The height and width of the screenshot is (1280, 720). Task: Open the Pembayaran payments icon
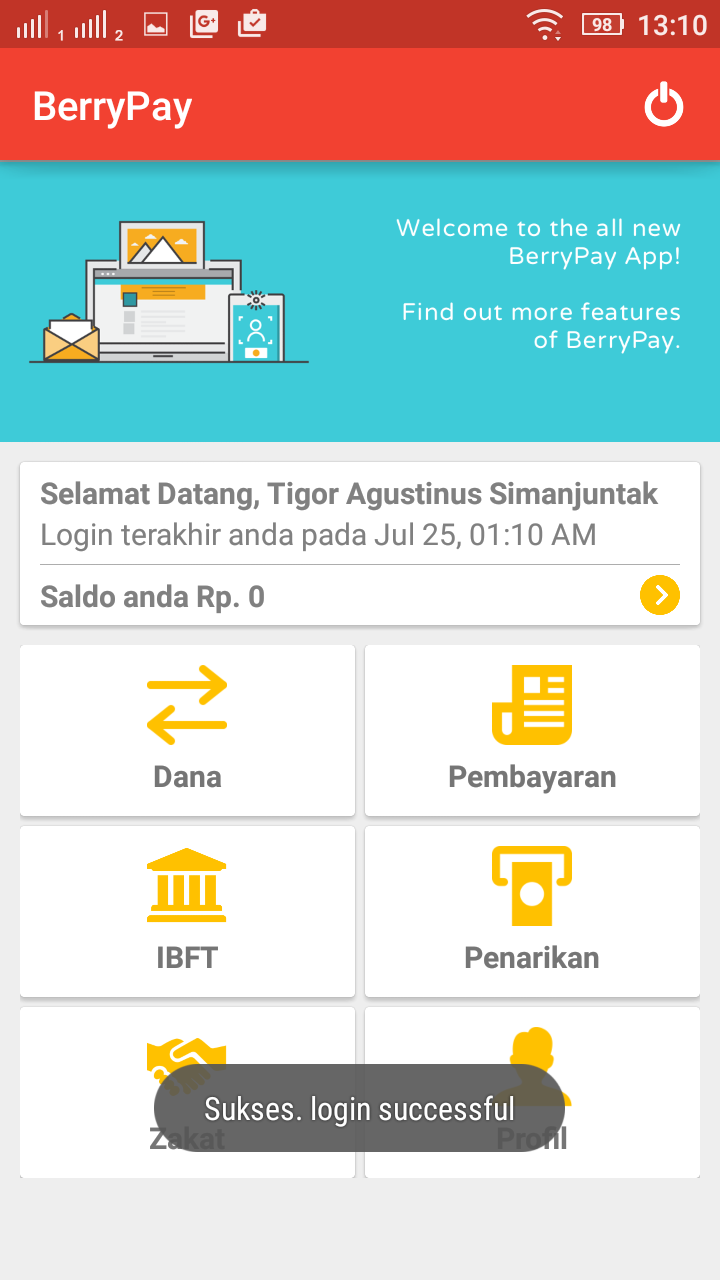[531, 705]
